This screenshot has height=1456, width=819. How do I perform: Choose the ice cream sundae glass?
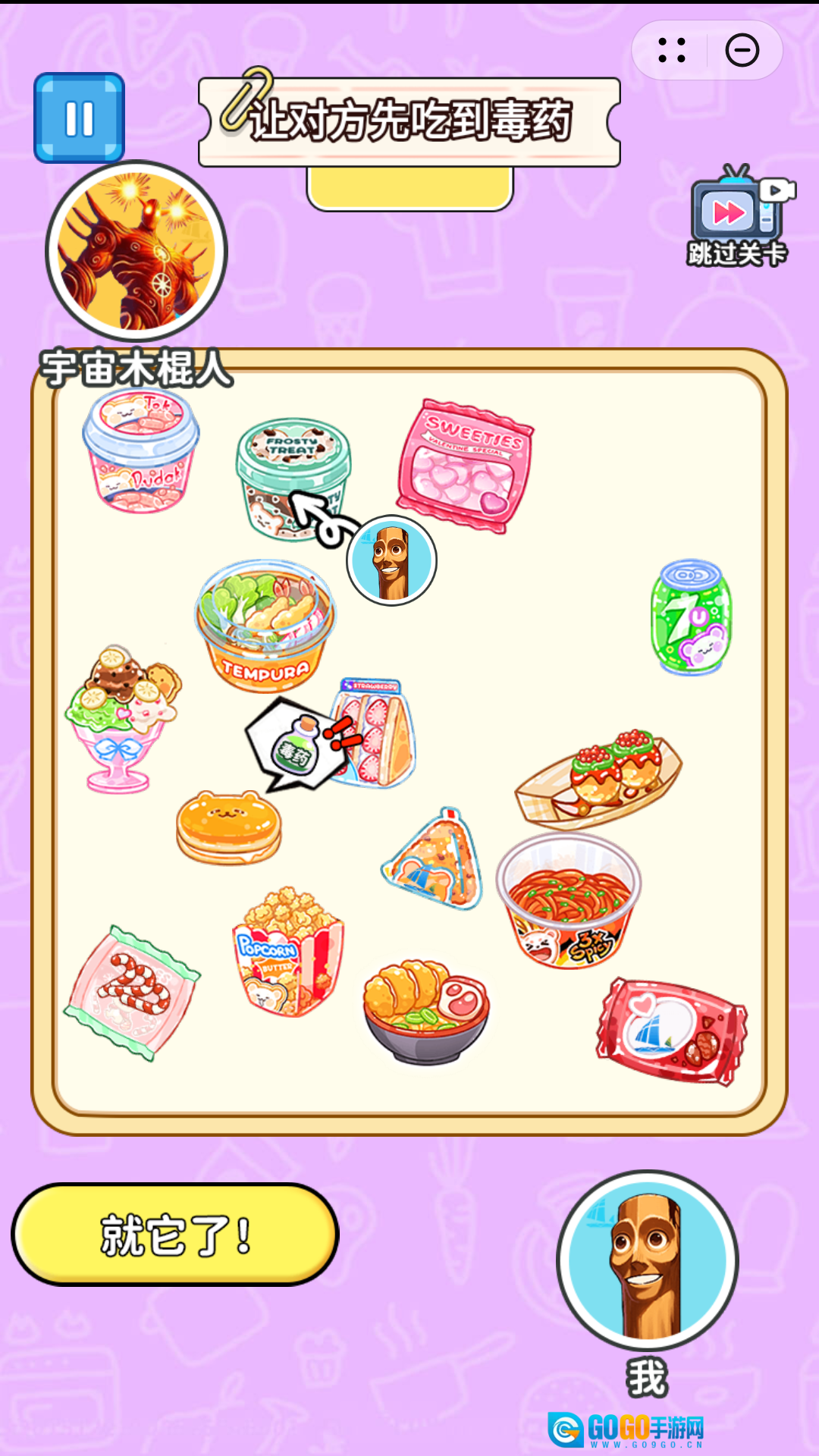(121, 717)
